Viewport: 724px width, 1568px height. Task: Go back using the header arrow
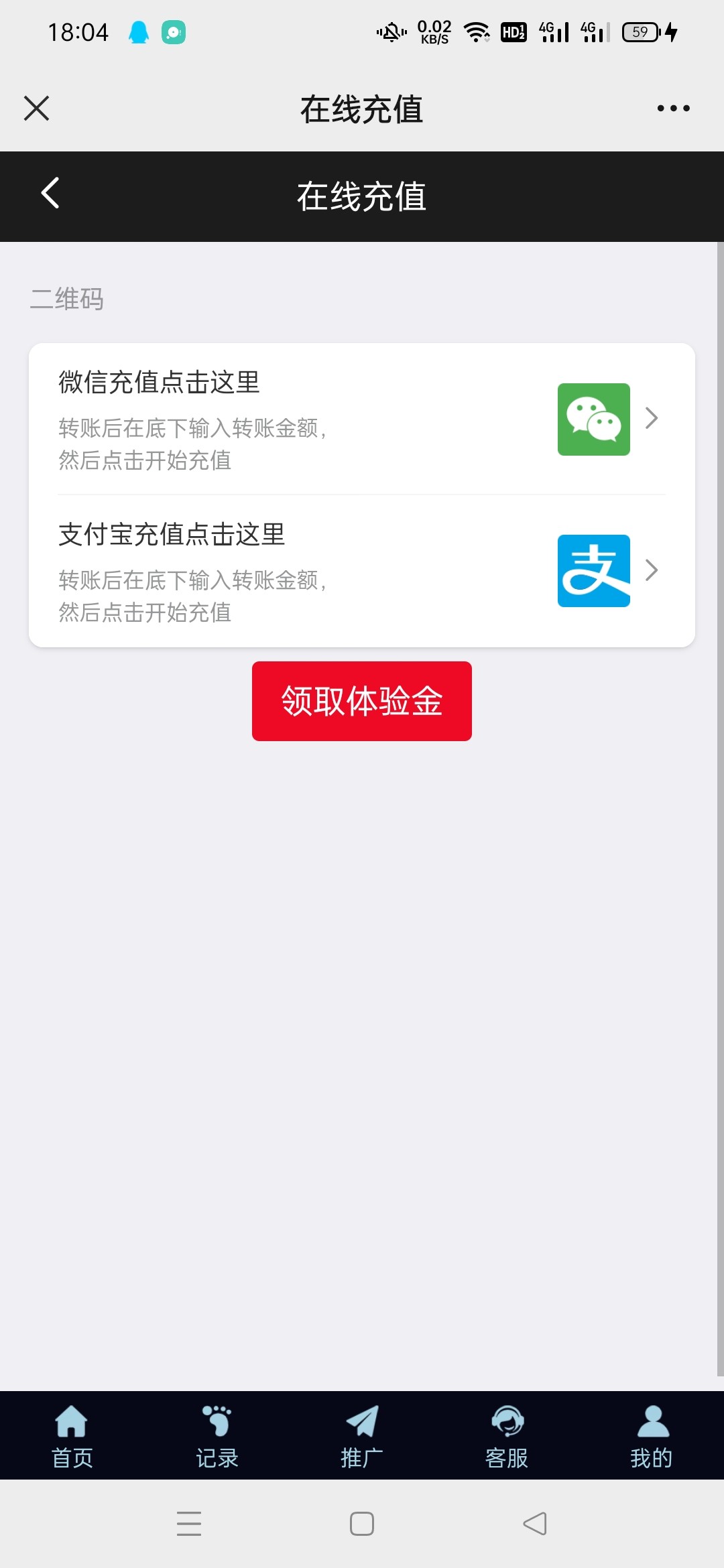tap(50, 194)
